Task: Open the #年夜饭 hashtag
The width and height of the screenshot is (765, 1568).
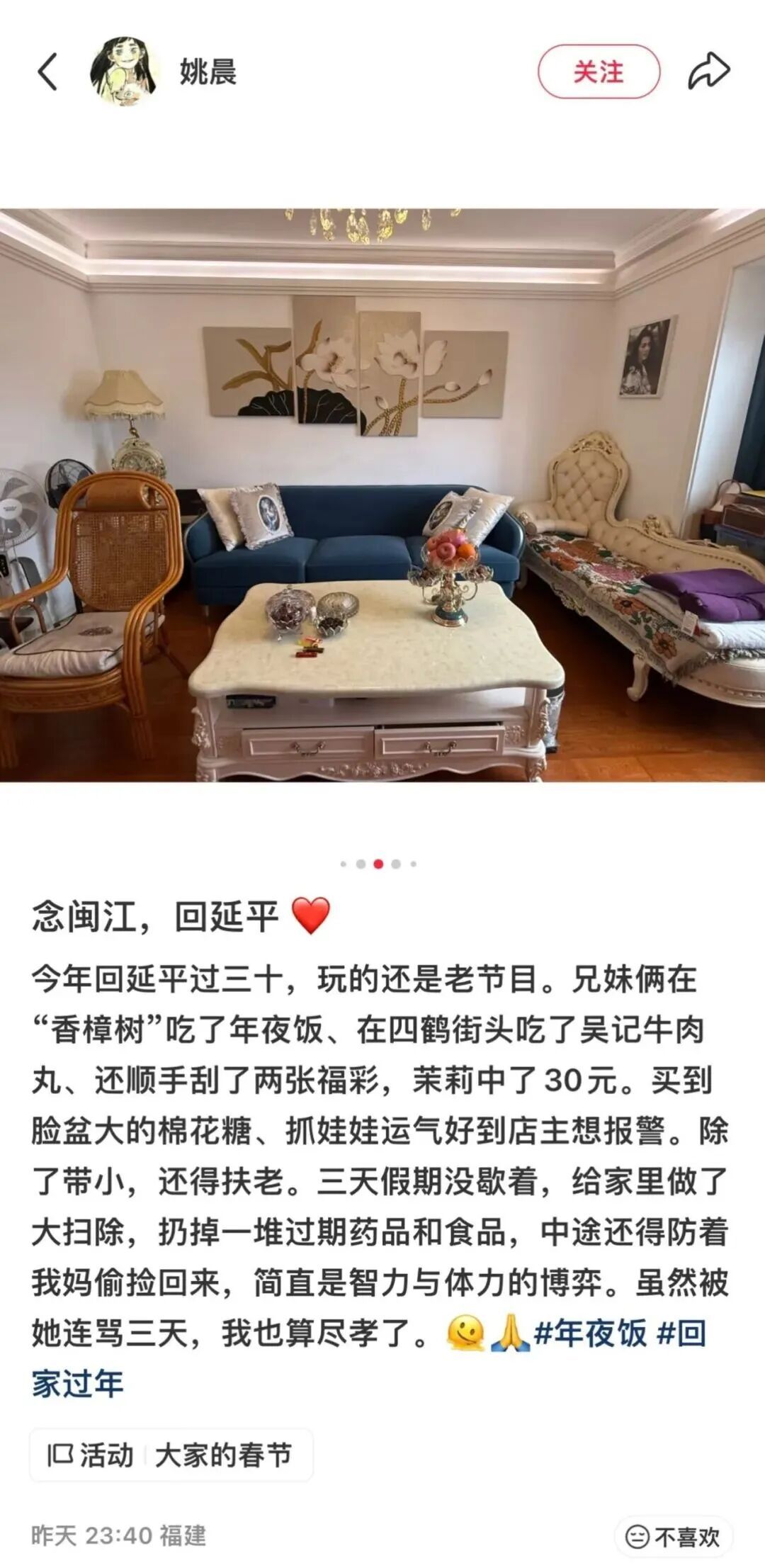Action: pyautogui.click(x=590, y=1333)
